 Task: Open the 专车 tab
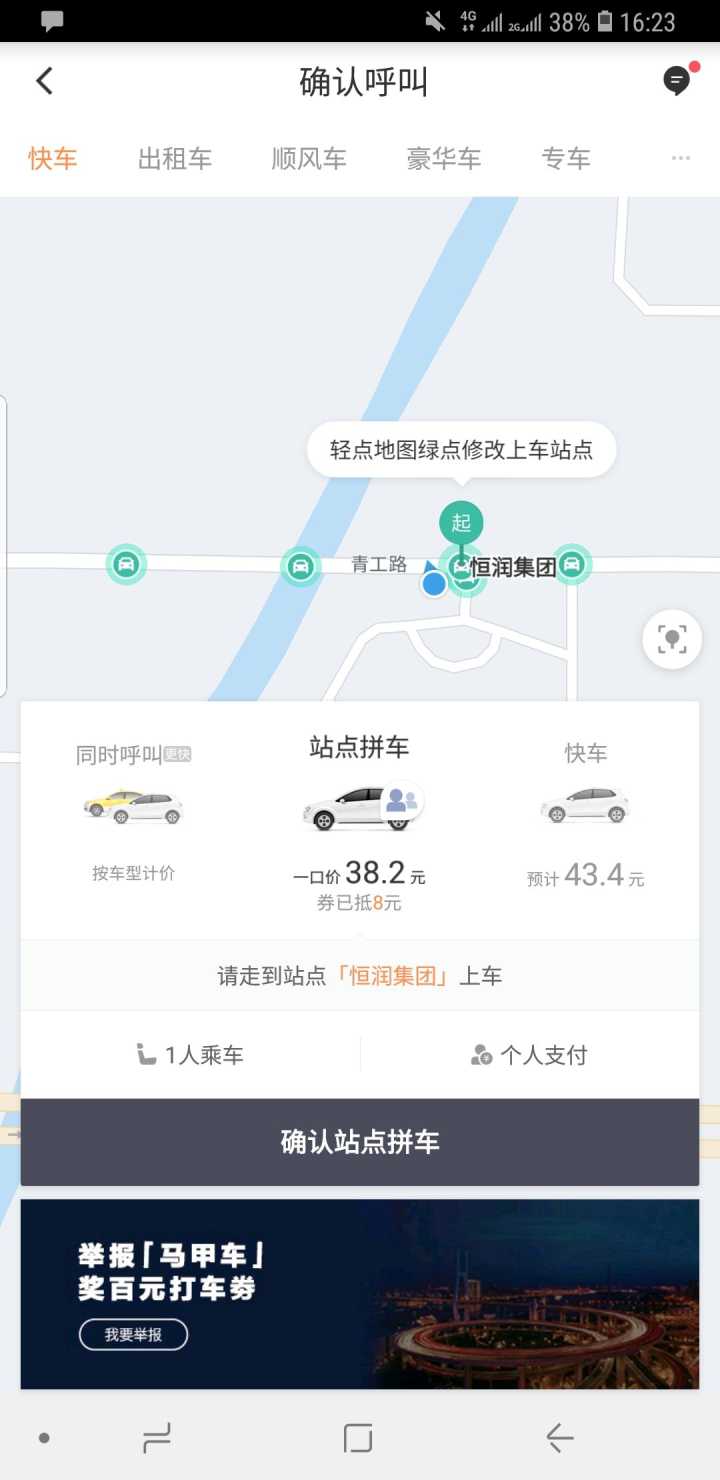tap(566, 158)
